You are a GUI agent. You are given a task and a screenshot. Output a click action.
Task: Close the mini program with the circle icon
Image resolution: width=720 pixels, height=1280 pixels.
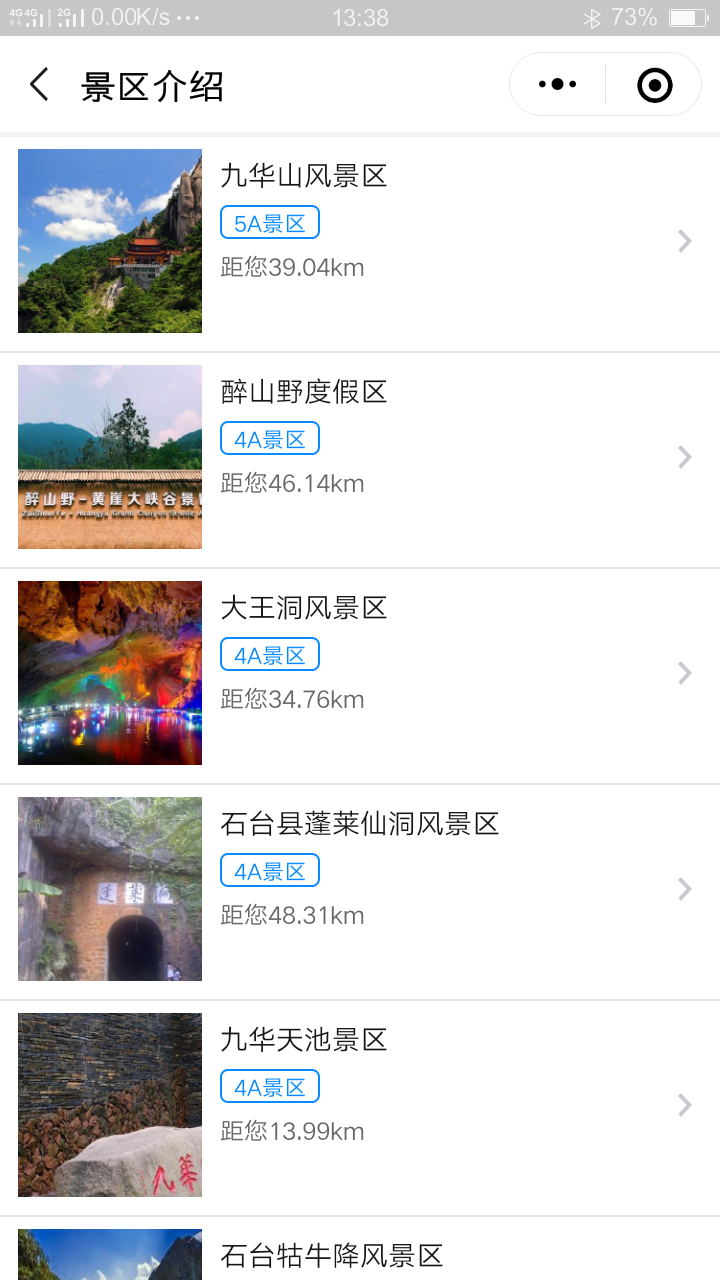point(654,85)
